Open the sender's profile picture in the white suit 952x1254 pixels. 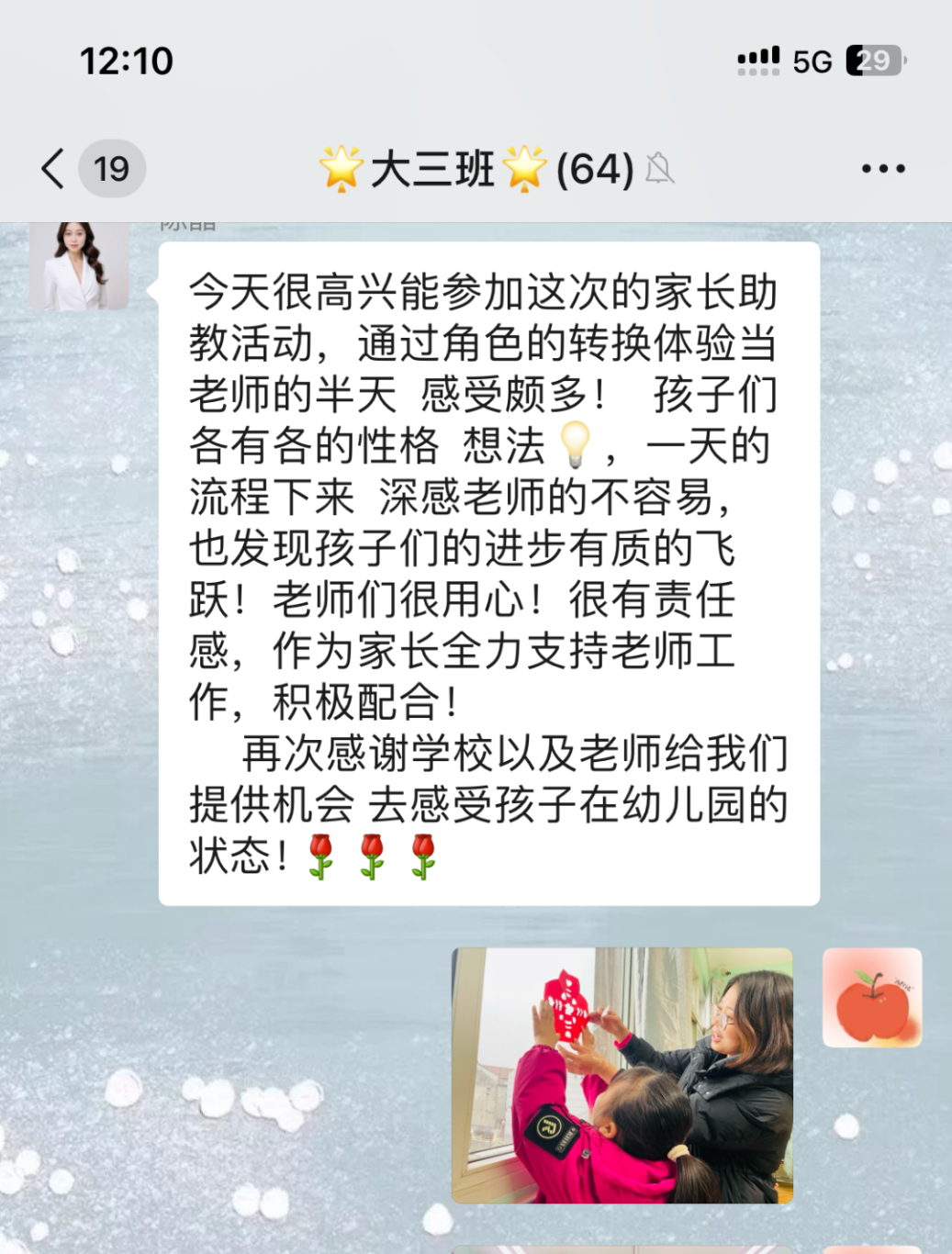[79, 265]
